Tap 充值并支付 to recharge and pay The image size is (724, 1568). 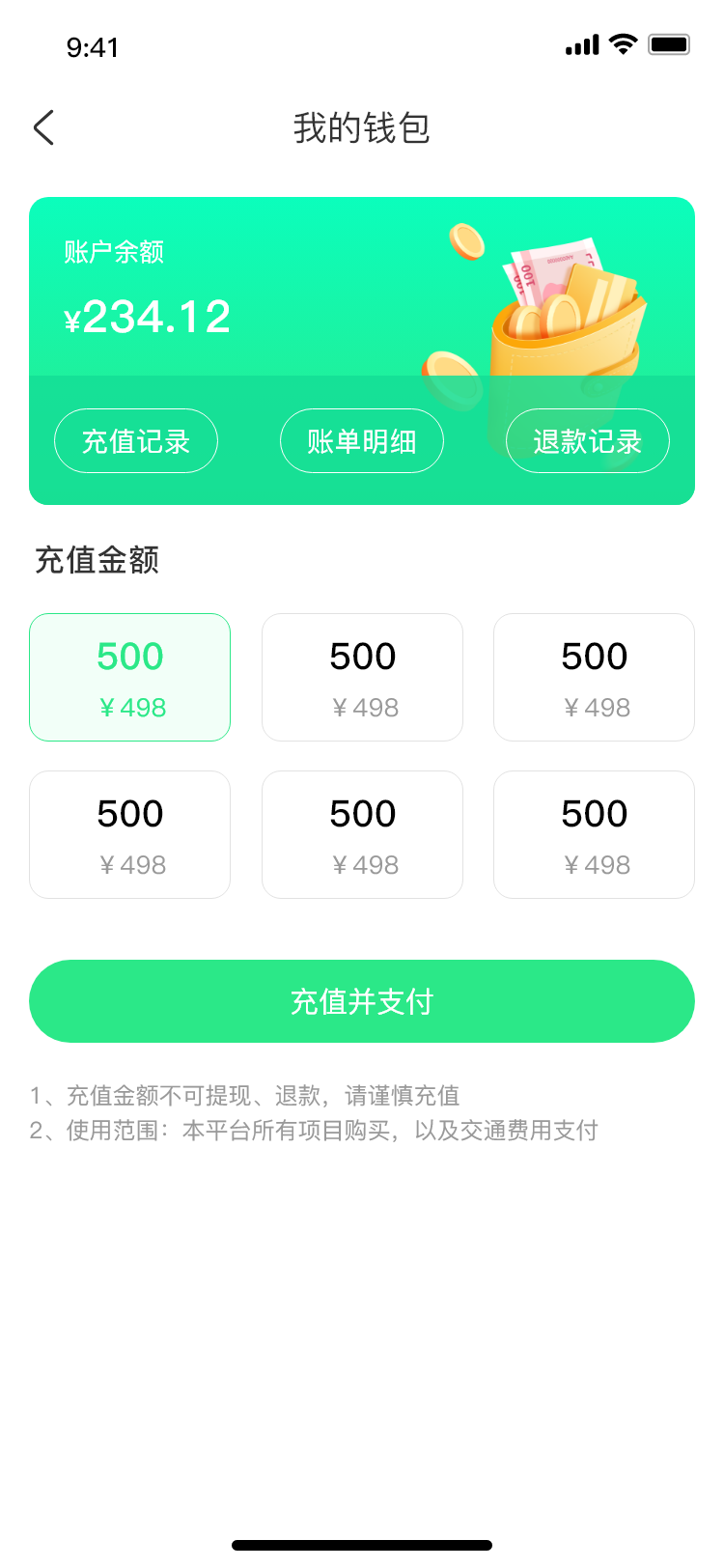[x=362, y=1001]
